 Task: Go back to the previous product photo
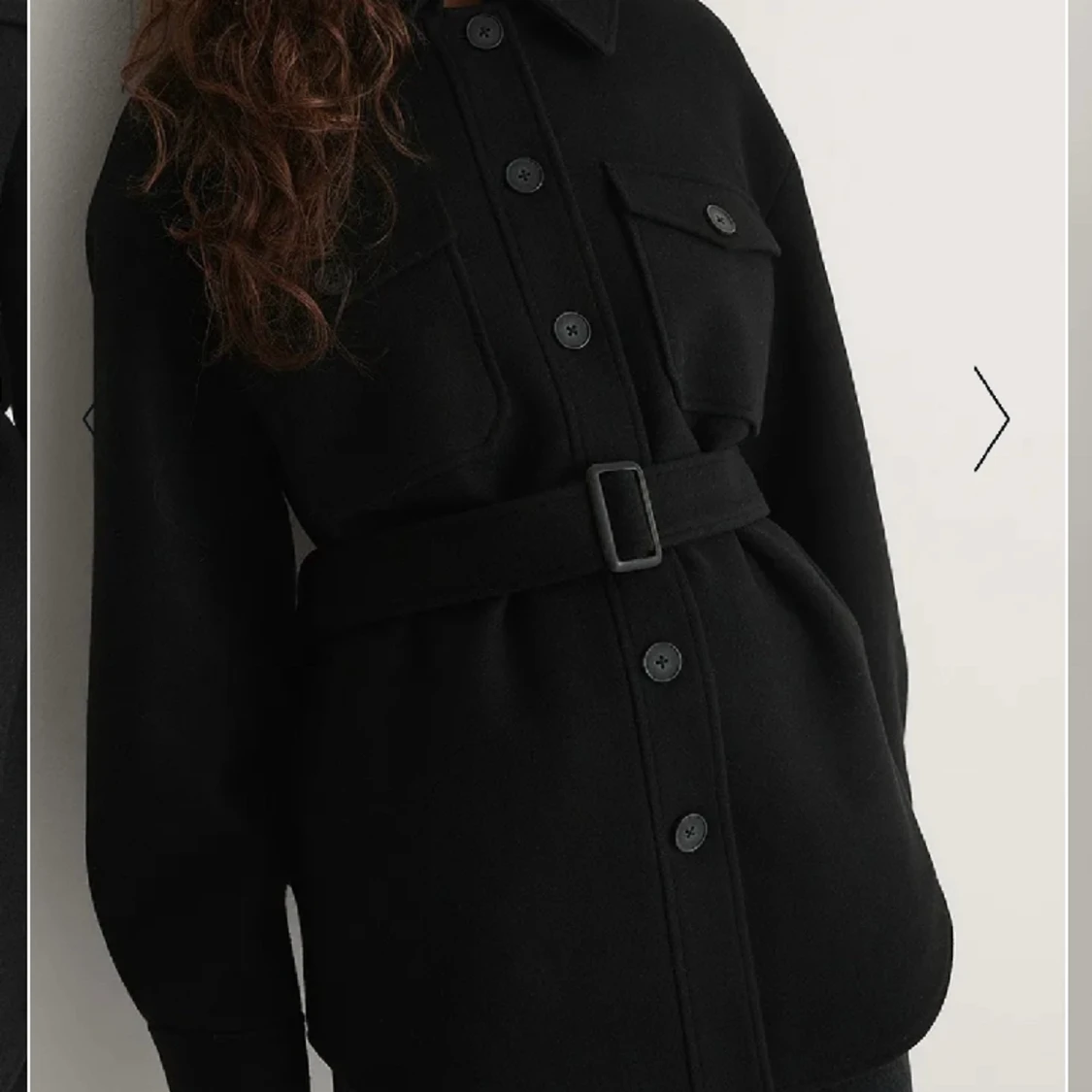tap(89, 419)
